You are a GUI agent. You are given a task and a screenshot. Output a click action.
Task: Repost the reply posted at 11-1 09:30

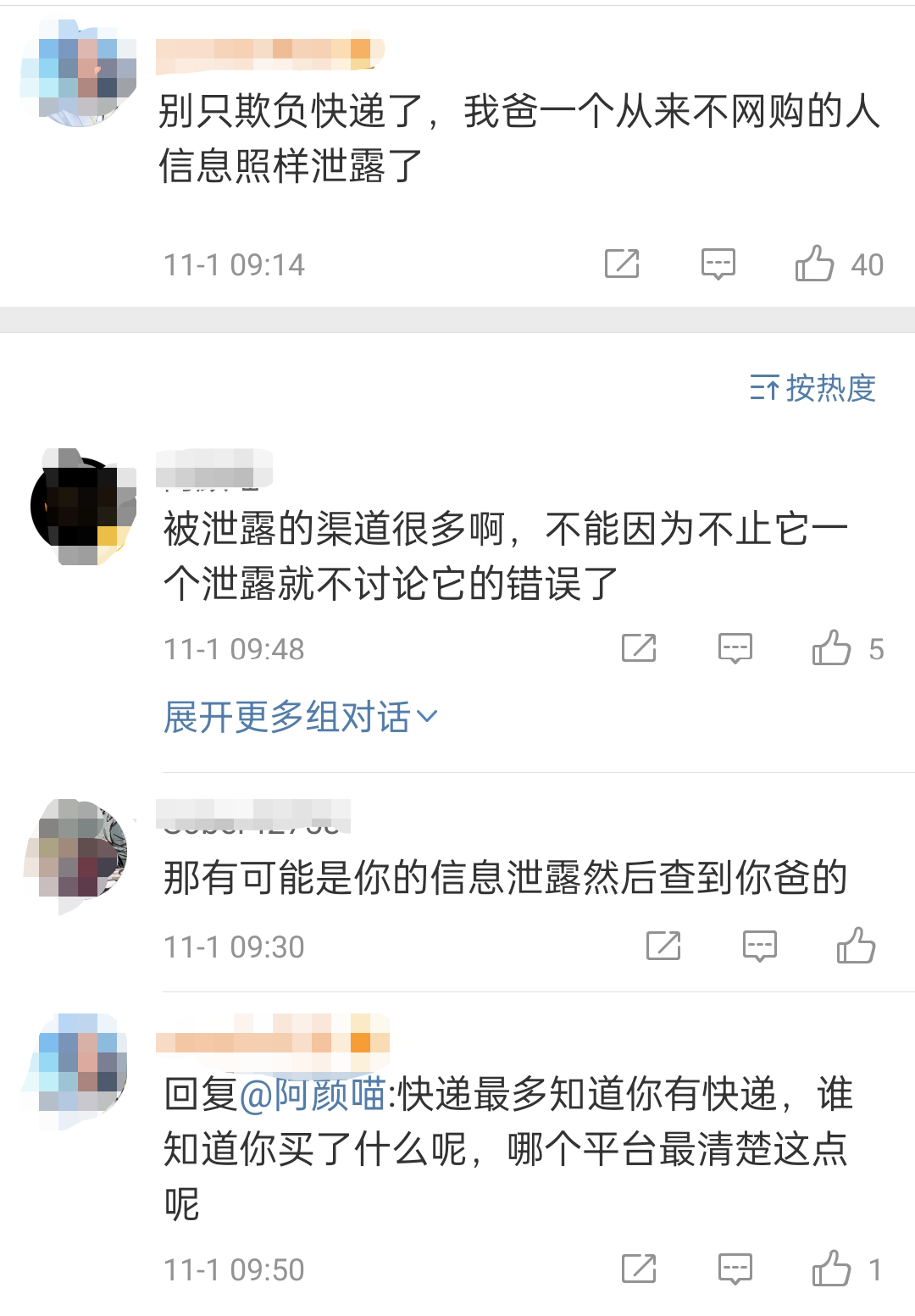click(x=663, y=946)
